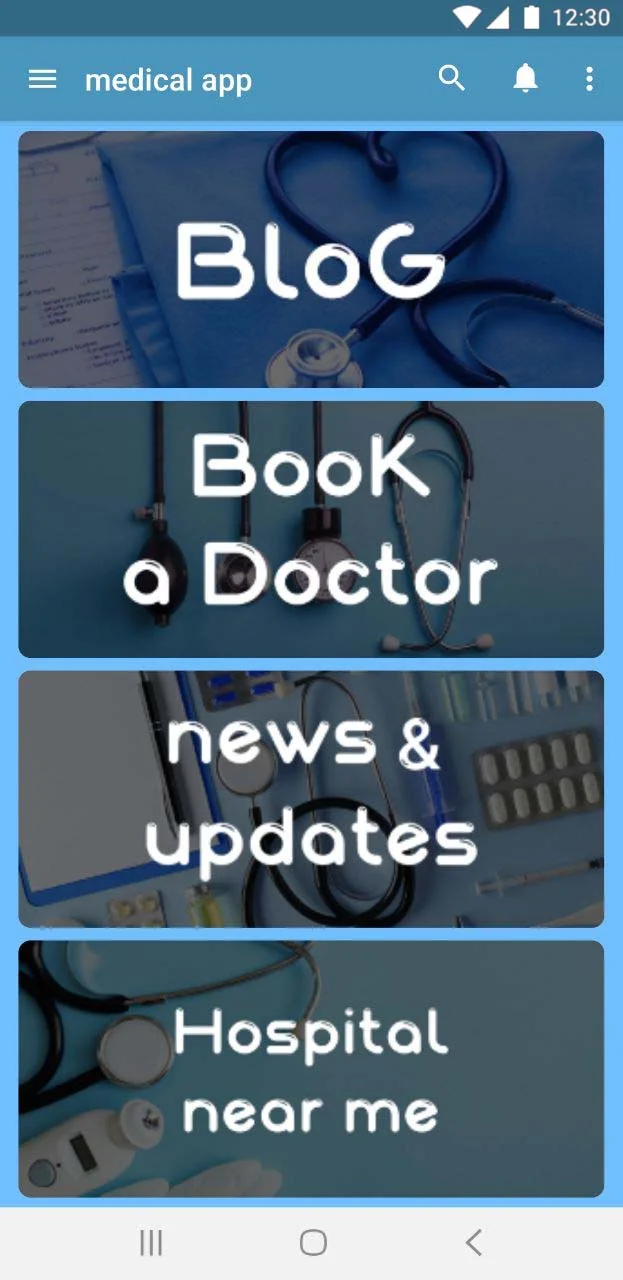Tap the search icon in app bar
623x1280 pixels.
coord(452,78)
